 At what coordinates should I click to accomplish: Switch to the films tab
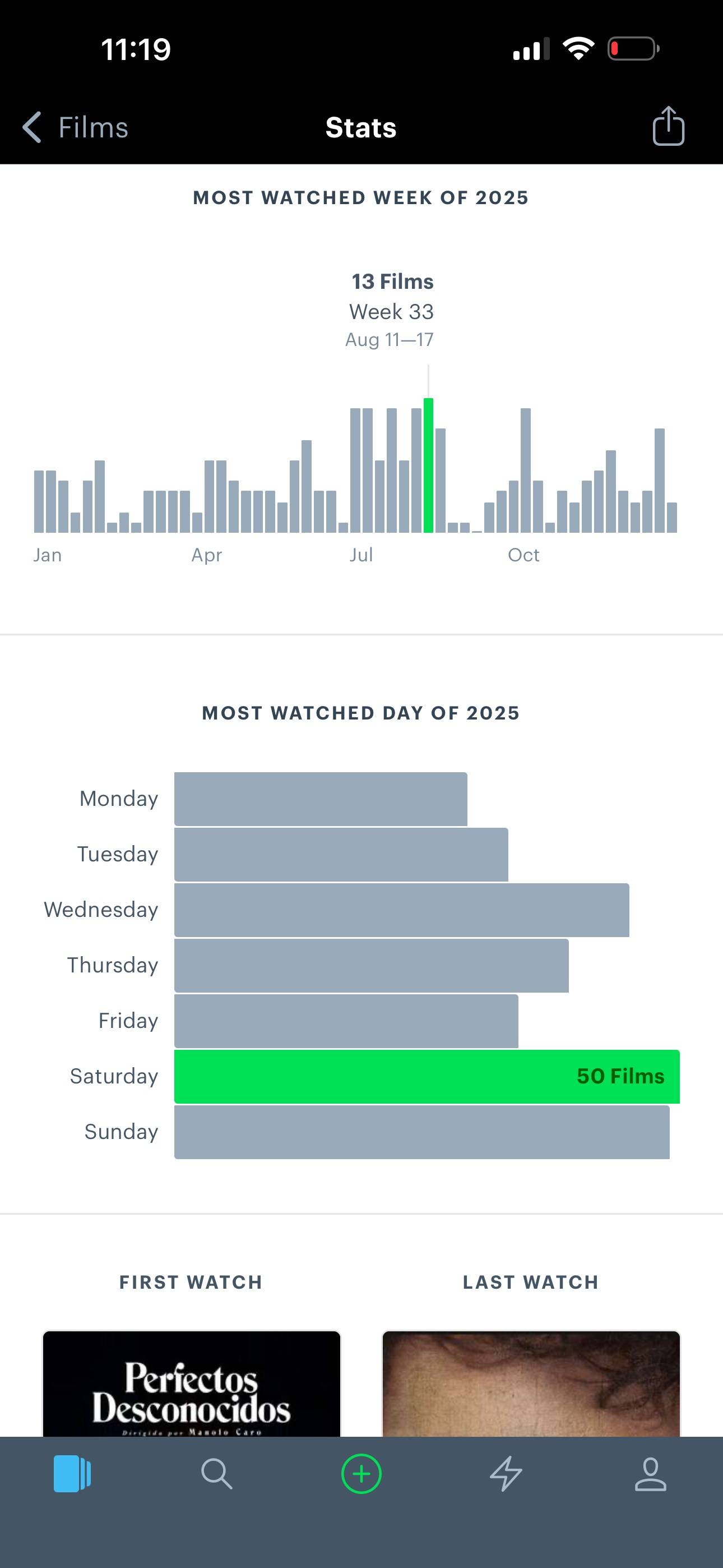click(x=72, y=1474)
